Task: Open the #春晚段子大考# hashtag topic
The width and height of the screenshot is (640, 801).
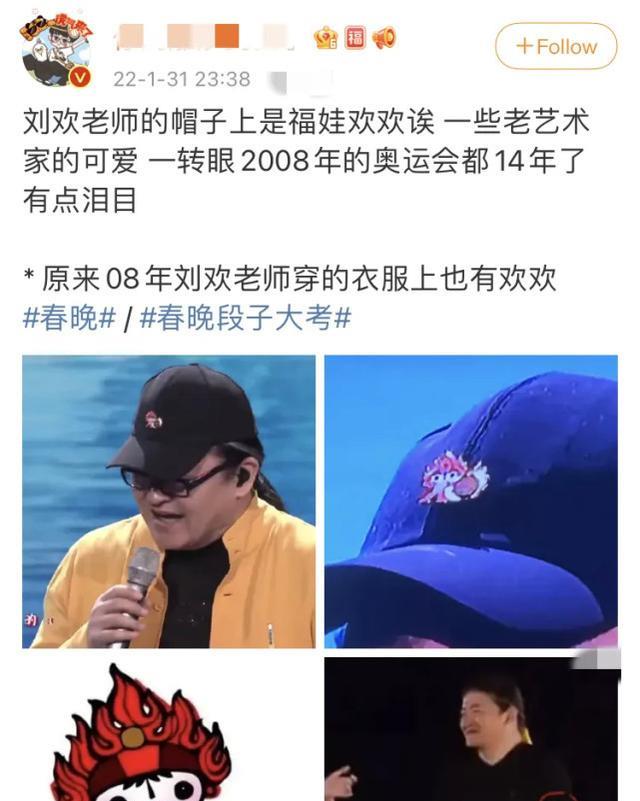Action: 245,318
